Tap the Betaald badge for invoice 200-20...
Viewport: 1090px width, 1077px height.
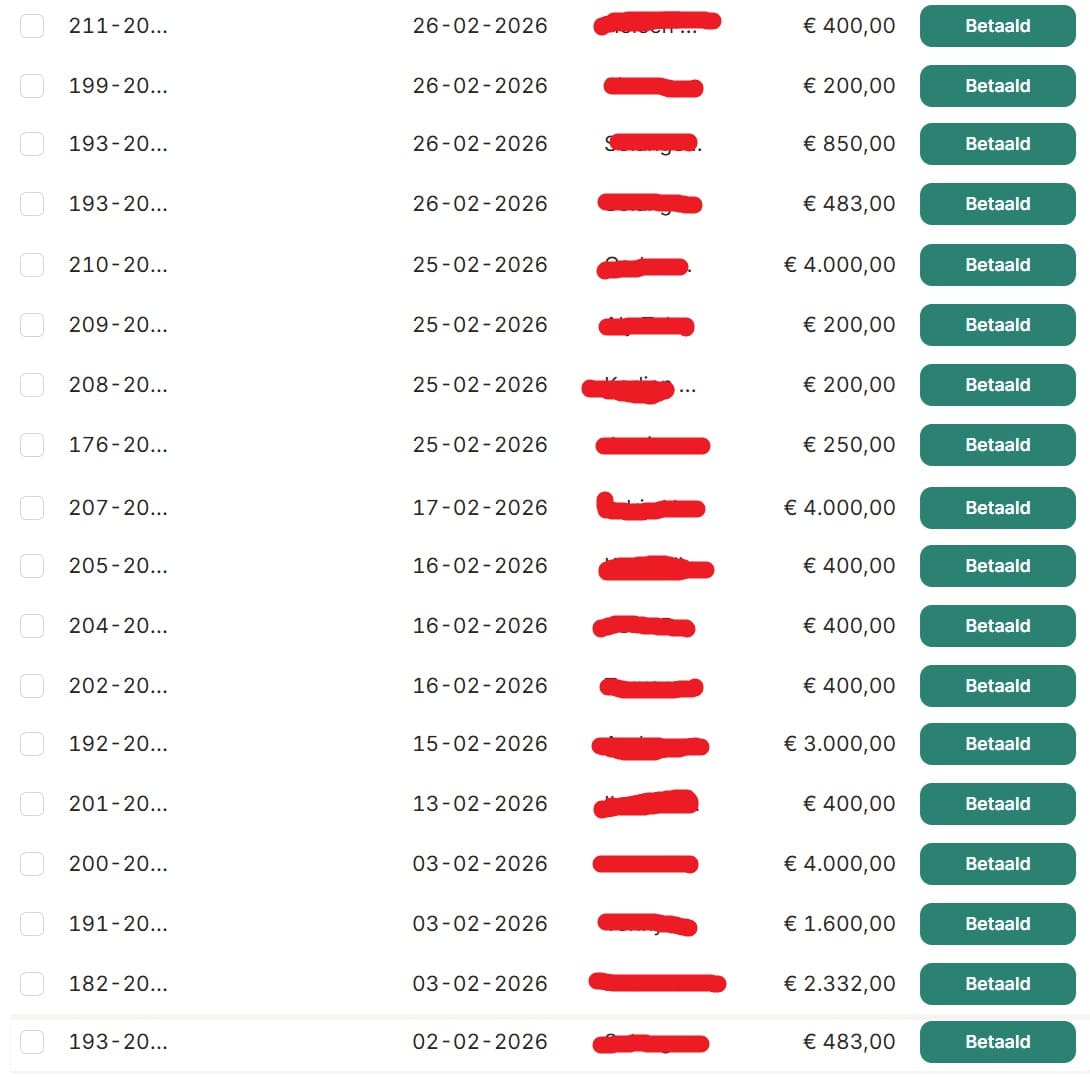coord(998,864)
